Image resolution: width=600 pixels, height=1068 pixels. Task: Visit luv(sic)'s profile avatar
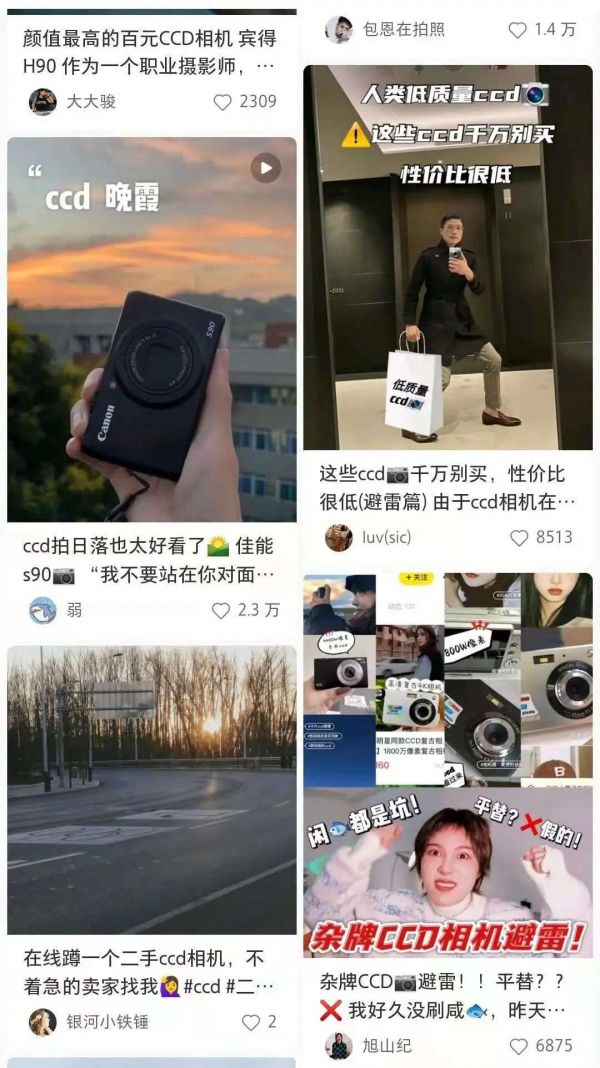tap(339, 537)
